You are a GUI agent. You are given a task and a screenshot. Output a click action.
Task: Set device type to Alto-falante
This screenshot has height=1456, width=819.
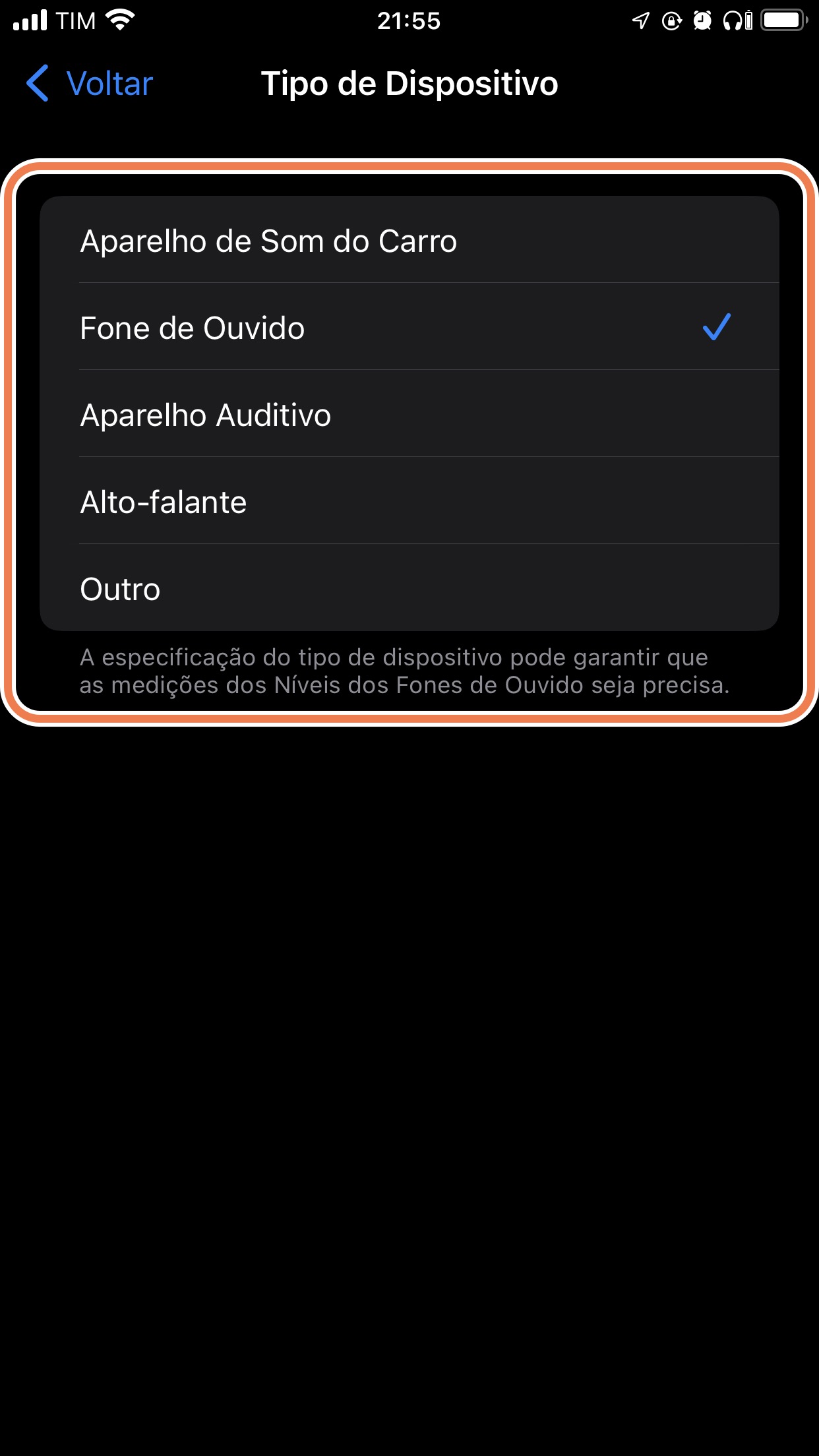409,501
